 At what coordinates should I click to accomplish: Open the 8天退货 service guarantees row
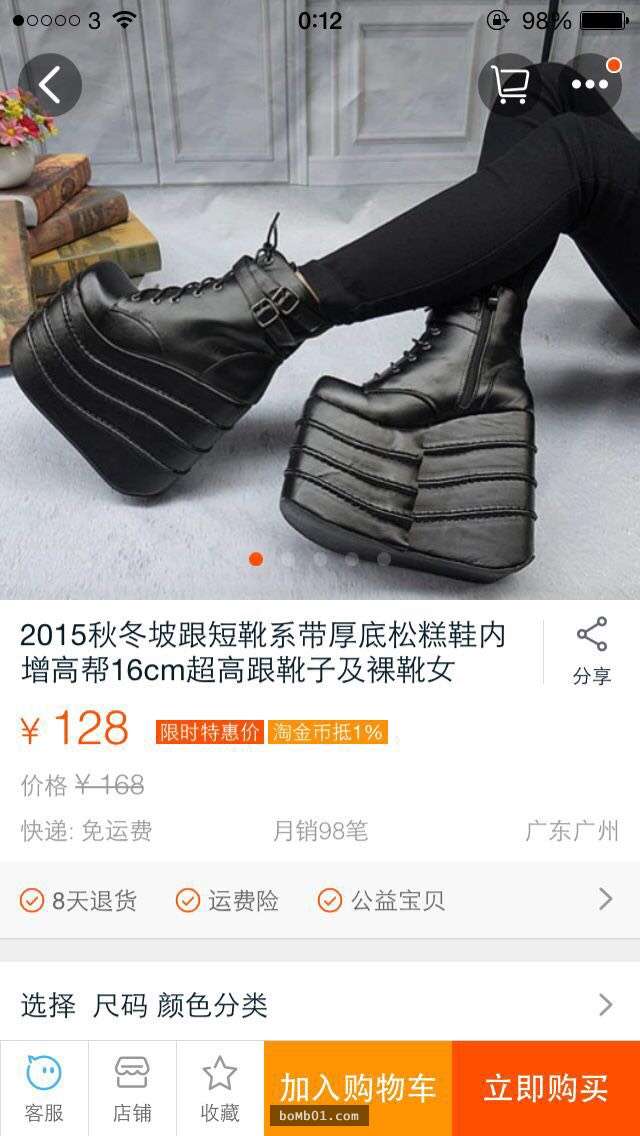(x=320, y=900)
